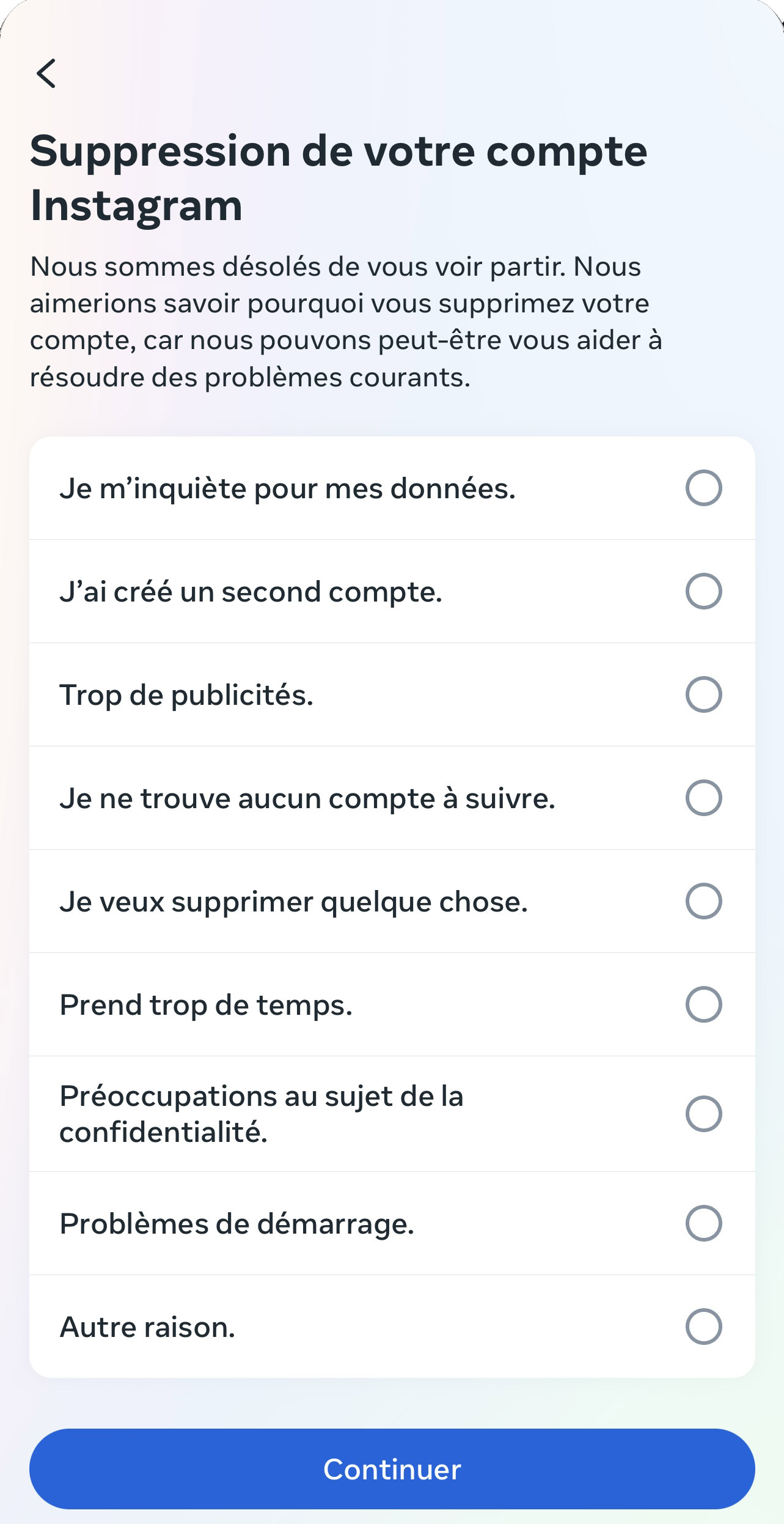Choose "J'ai créé un second compte"
This screenshot has width=784, height=1524.
coord(392,592)
